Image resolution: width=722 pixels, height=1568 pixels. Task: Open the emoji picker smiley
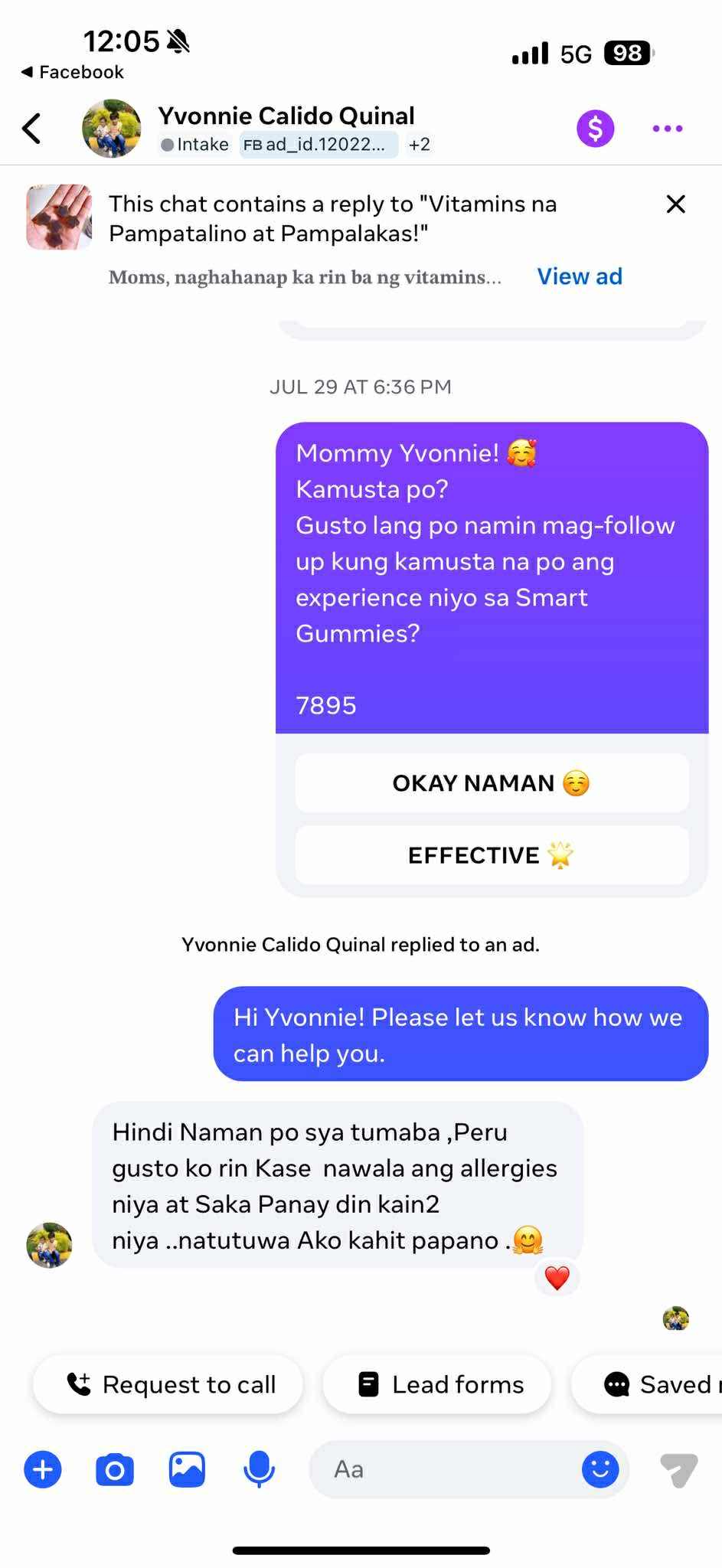(600, 1469)
